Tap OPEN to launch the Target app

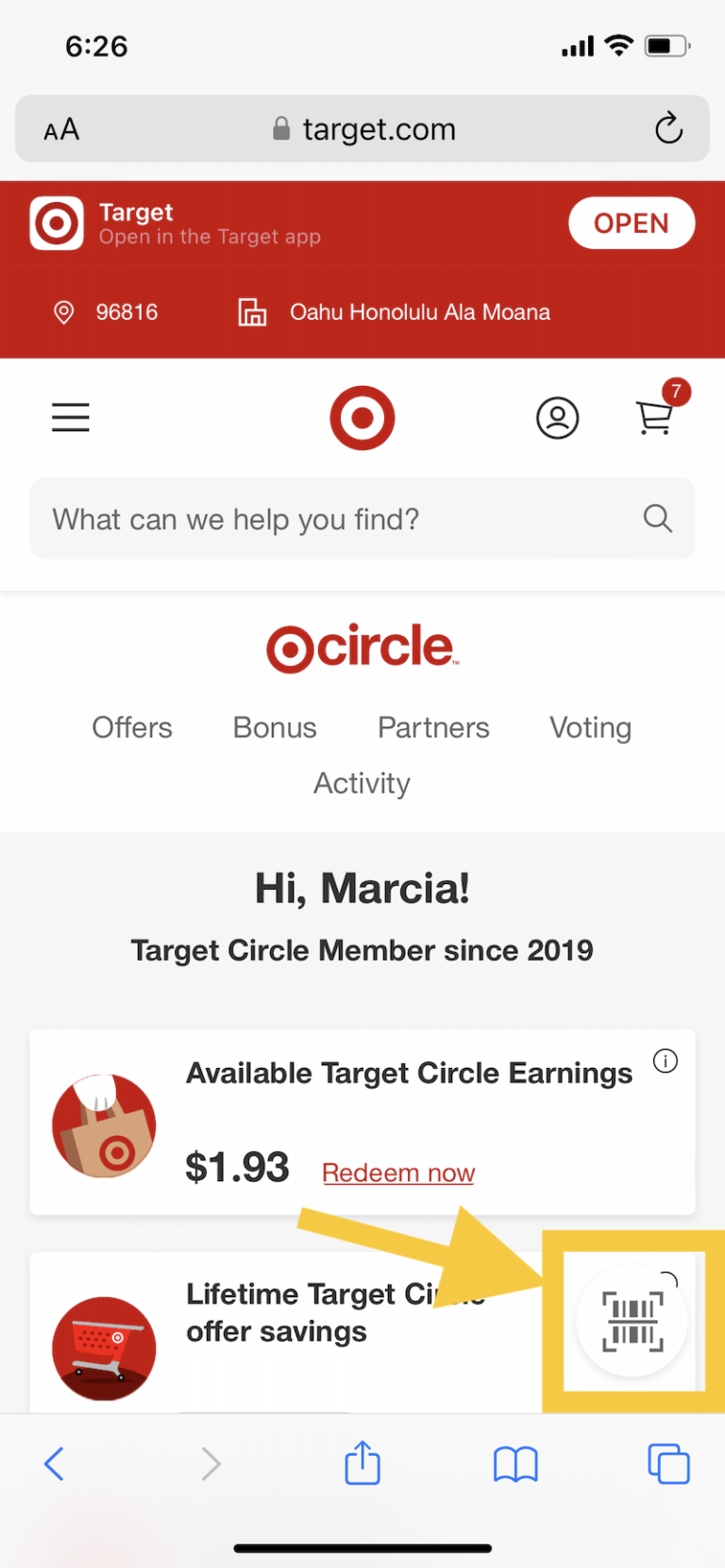coord(632,223)
